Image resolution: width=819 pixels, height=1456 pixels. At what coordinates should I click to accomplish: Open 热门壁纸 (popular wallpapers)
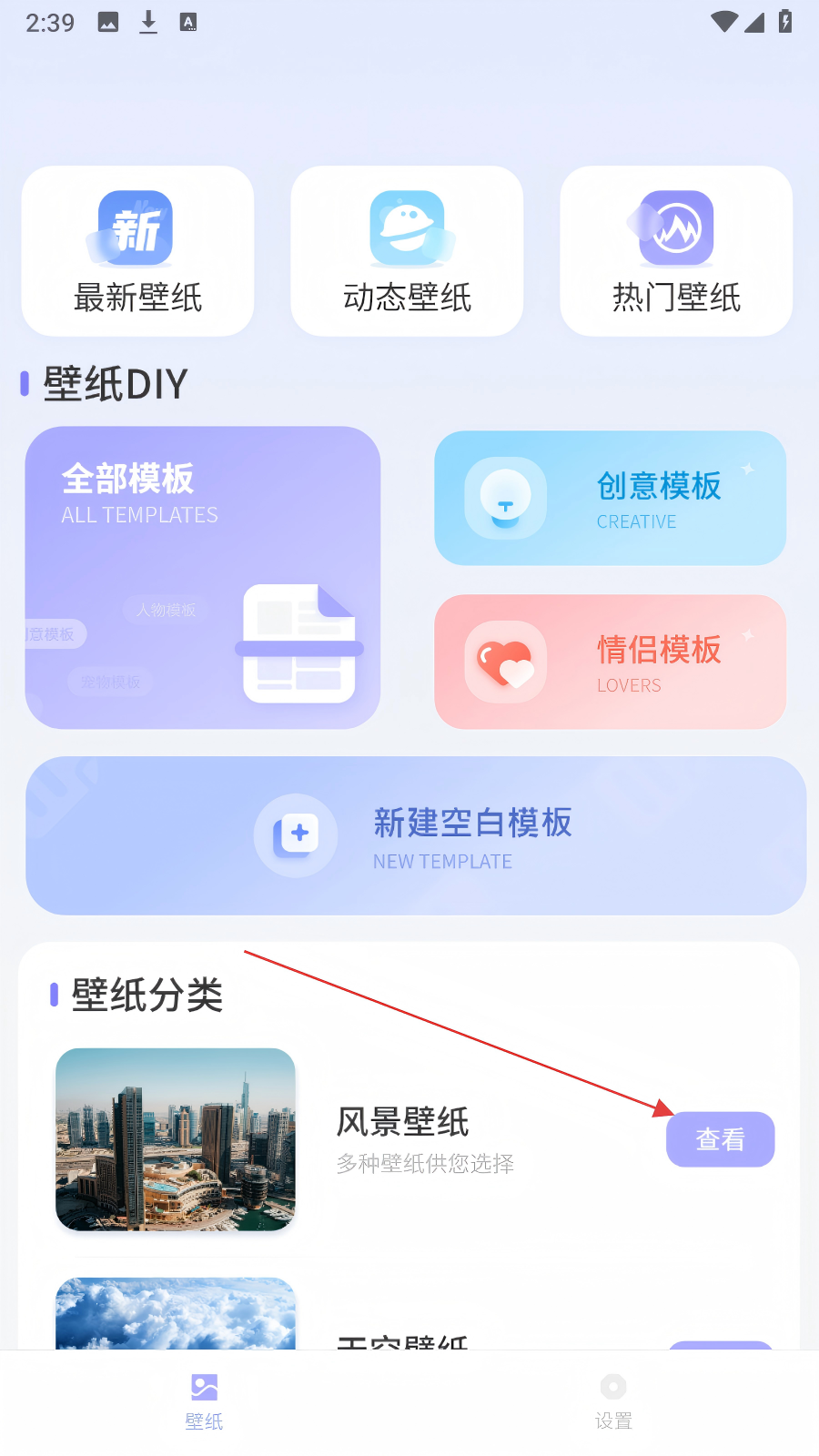[x=676, y=251]
